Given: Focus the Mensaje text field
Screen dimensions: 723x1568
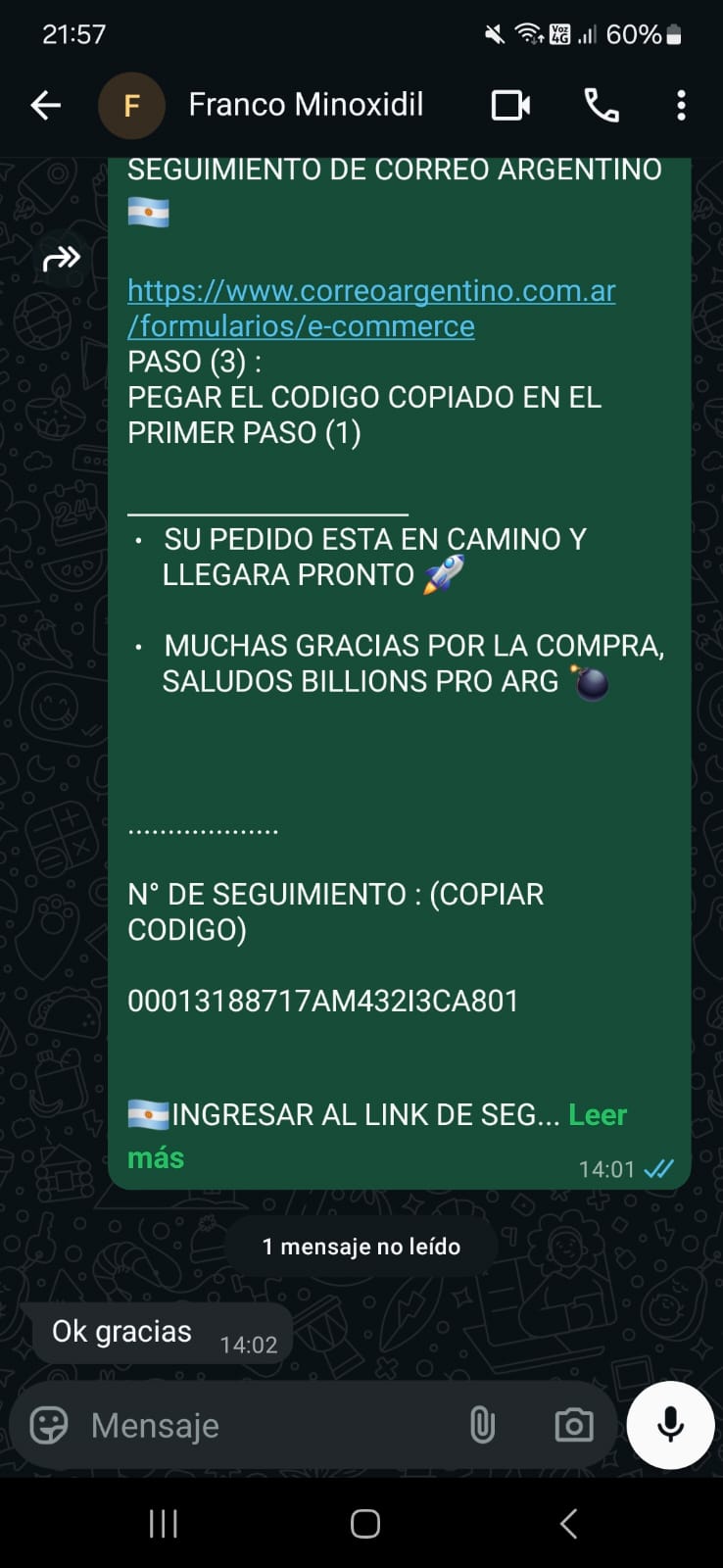Looking at the screenshot, I should pos(265,1425).
